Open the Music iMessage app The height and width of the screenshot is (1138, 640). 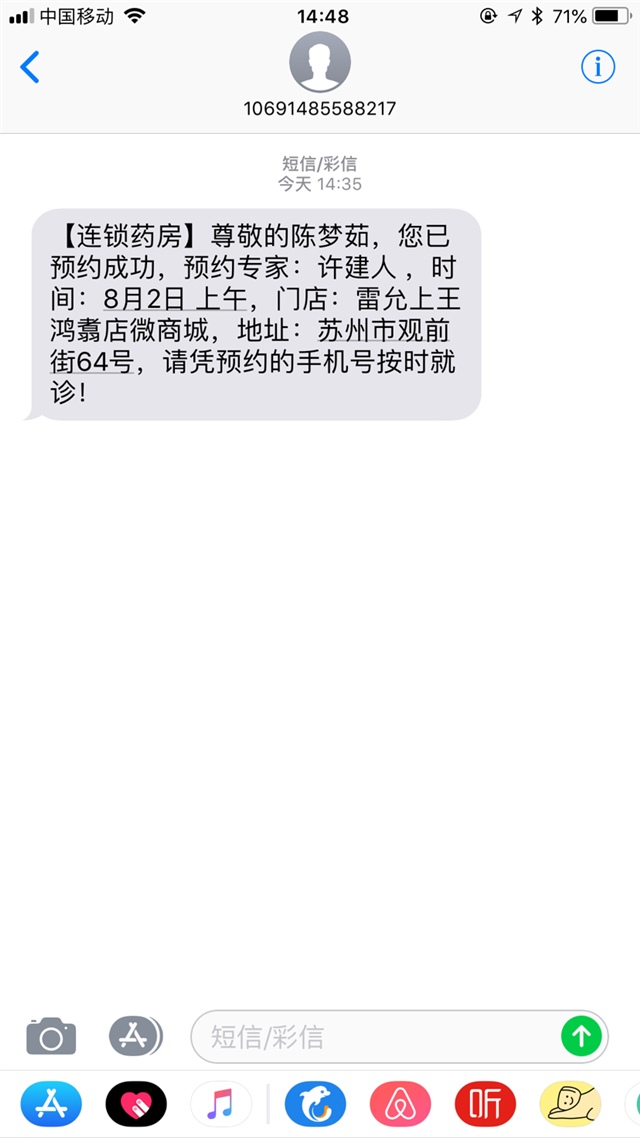(x=220, y=1104)
